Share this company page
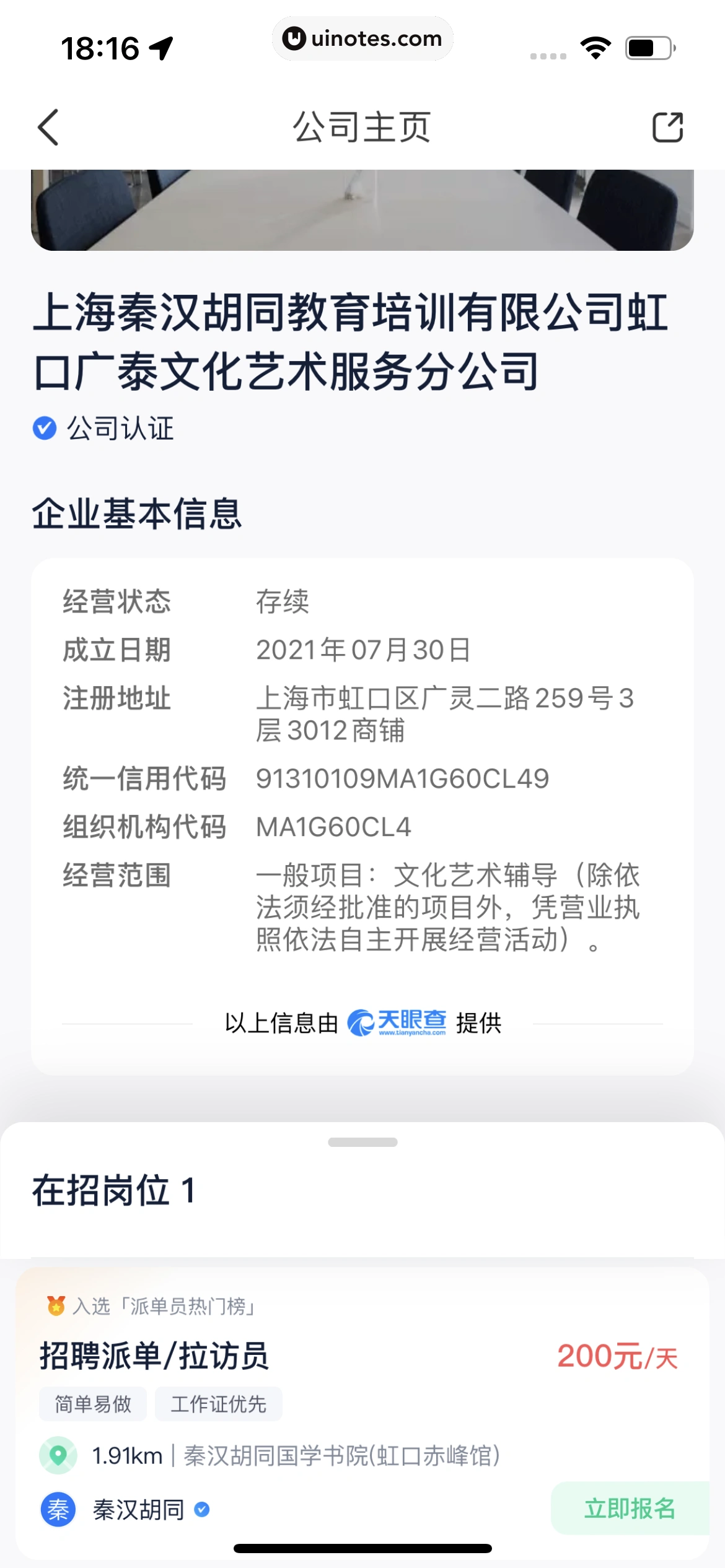Viewport: 725px width, 1568px height. coord(667,128)
